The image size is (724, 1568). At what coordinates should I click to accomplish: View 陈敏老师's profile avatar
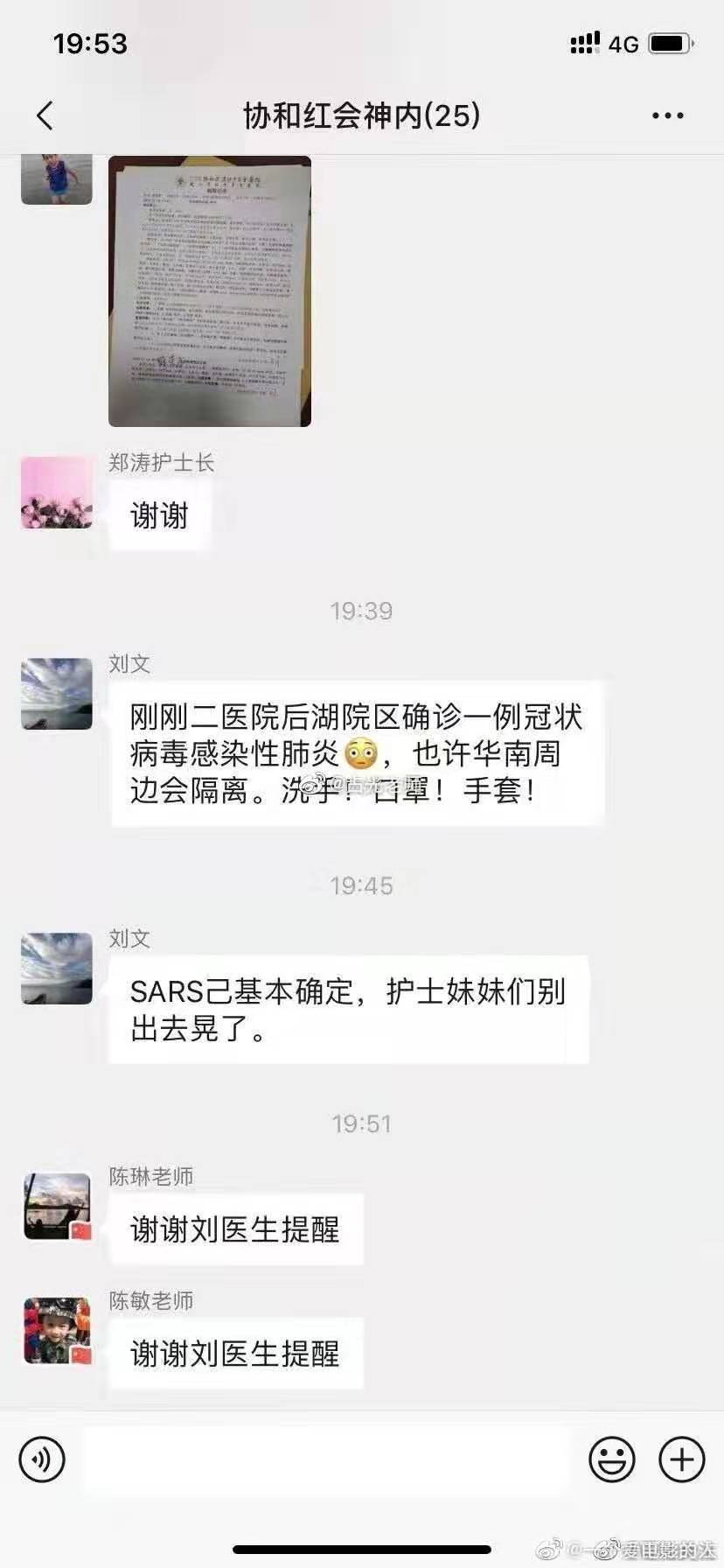pyautogui.click(x=57, y=1330)
